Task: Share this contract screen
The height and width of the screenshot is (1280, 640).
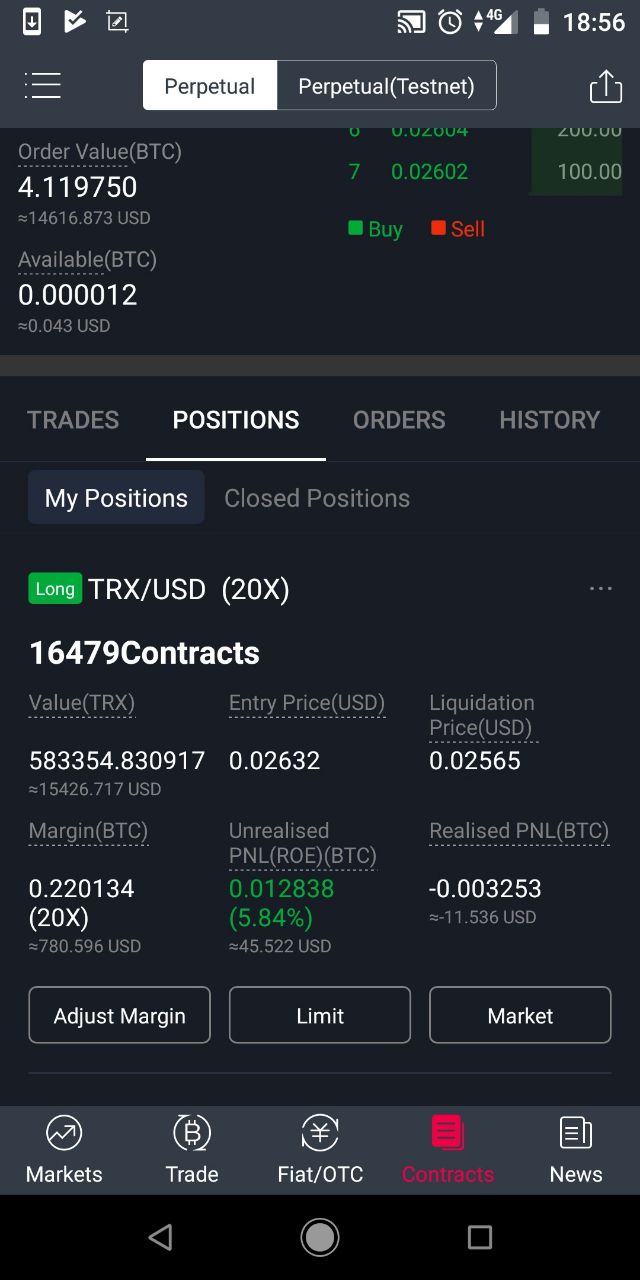Action: point(605,86)
